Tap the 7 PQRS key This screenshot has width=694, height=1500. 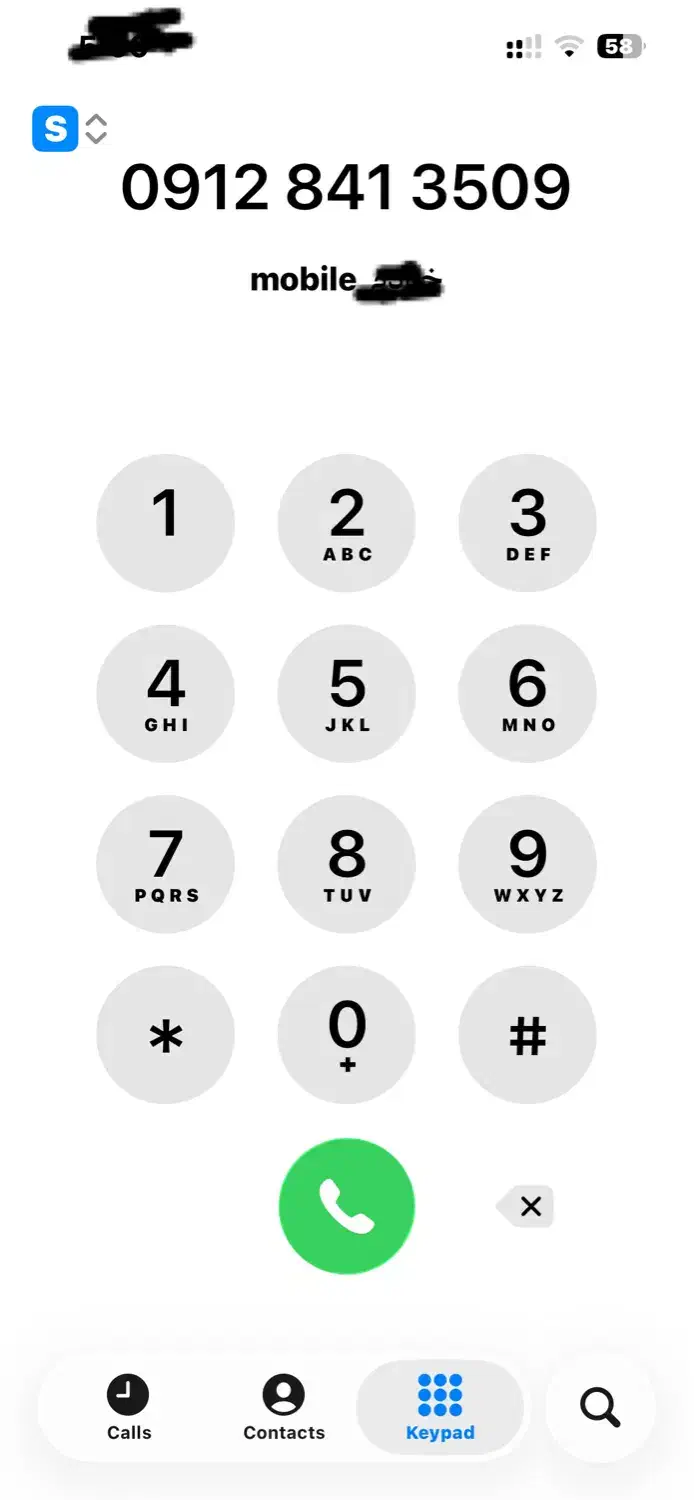point(165,864)
